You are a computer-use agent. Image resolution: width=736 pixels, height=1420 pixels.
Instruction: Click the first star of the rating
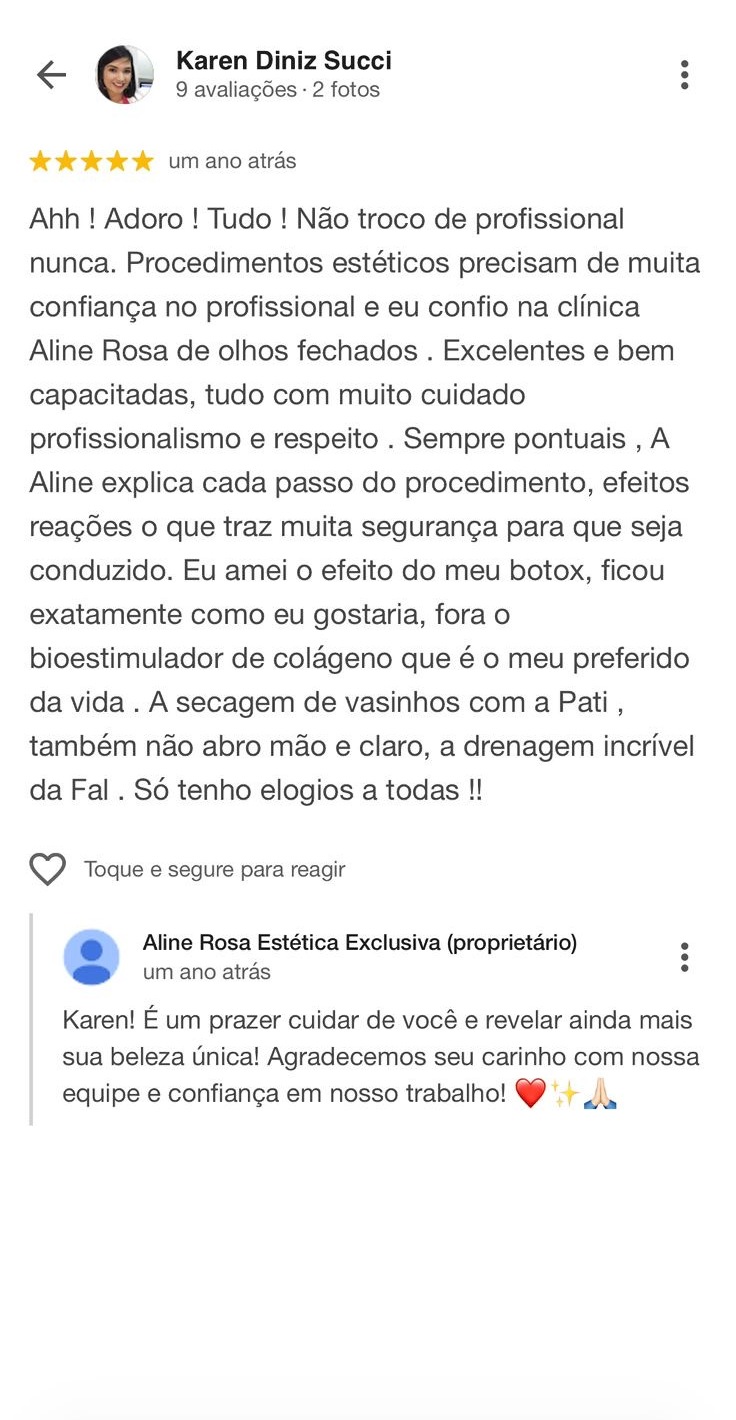pos(41,159)
